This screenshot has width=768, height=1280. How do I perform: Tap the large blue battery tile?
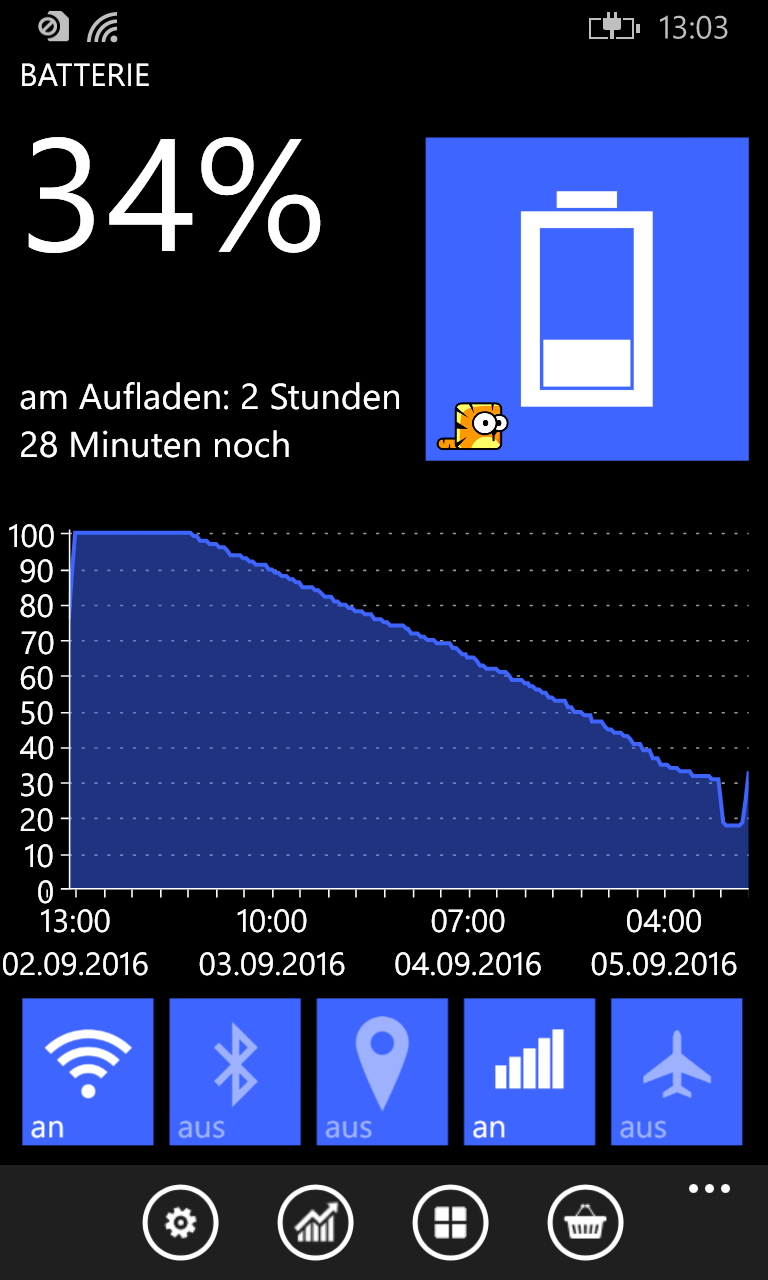587,299
